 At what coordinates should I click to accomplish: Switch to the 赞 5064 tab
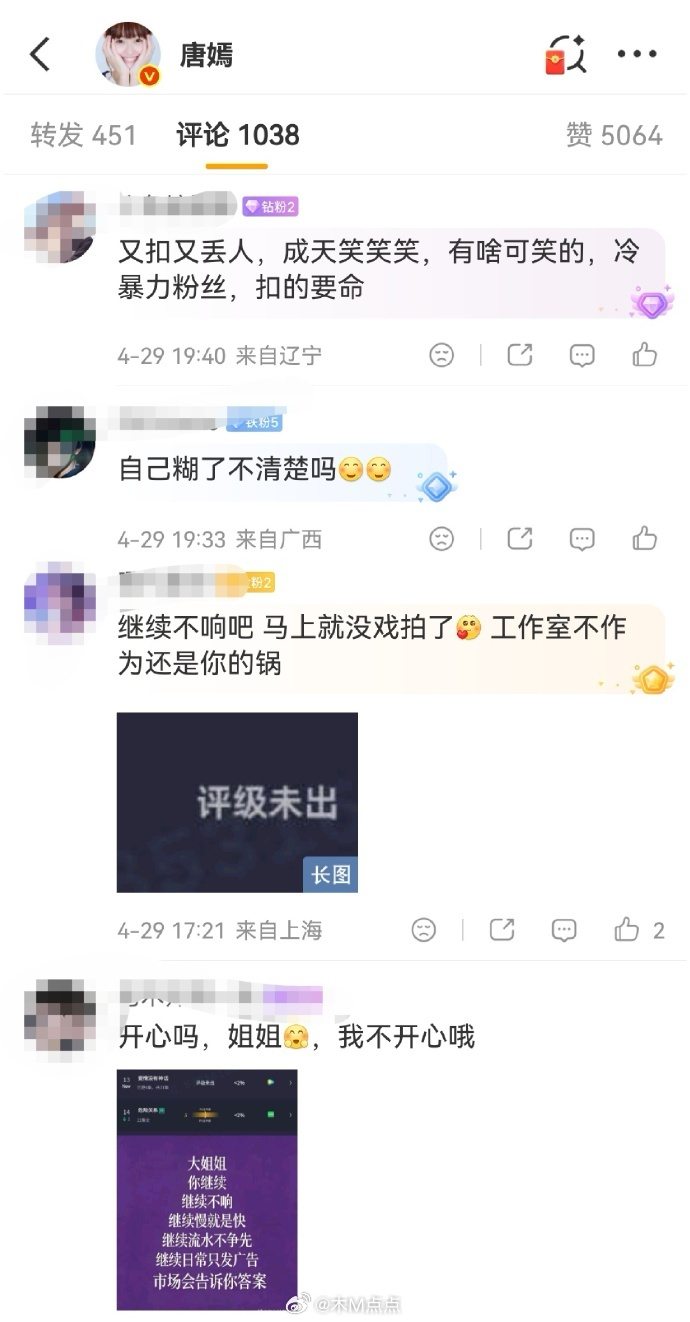[x=614, y=135]
